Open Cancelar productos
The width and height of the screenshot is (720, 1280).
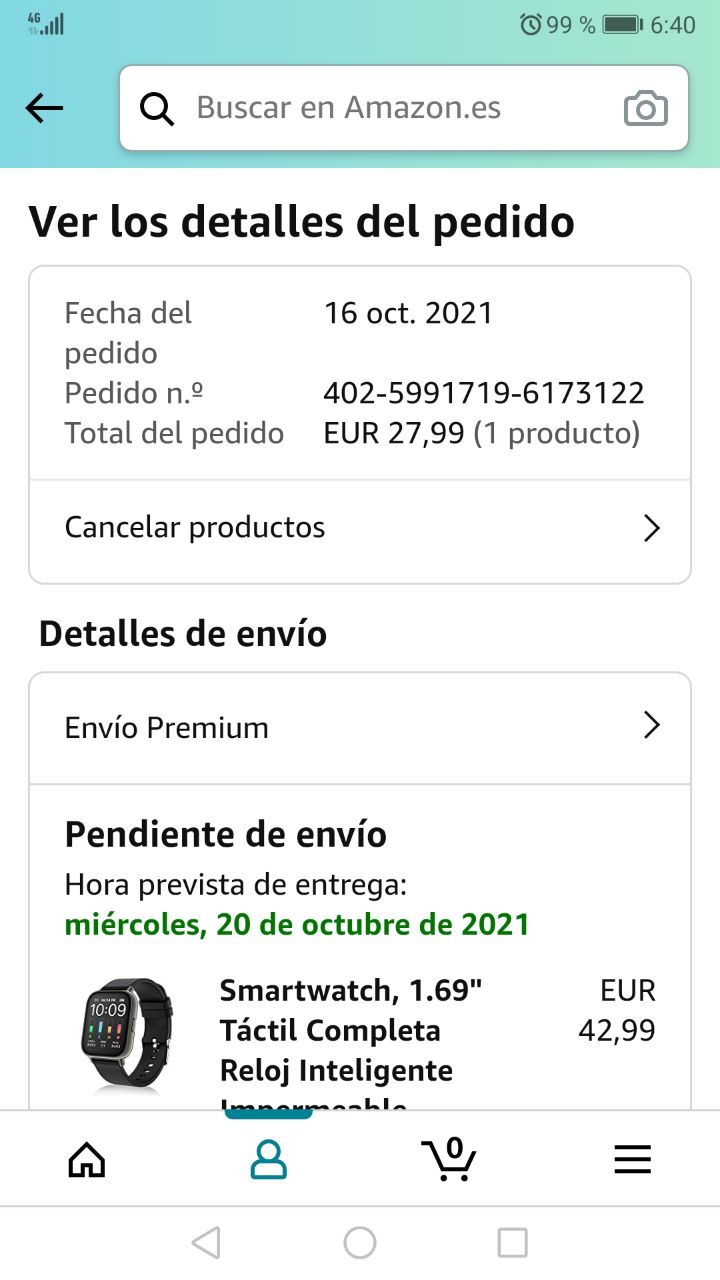(360, 528)
